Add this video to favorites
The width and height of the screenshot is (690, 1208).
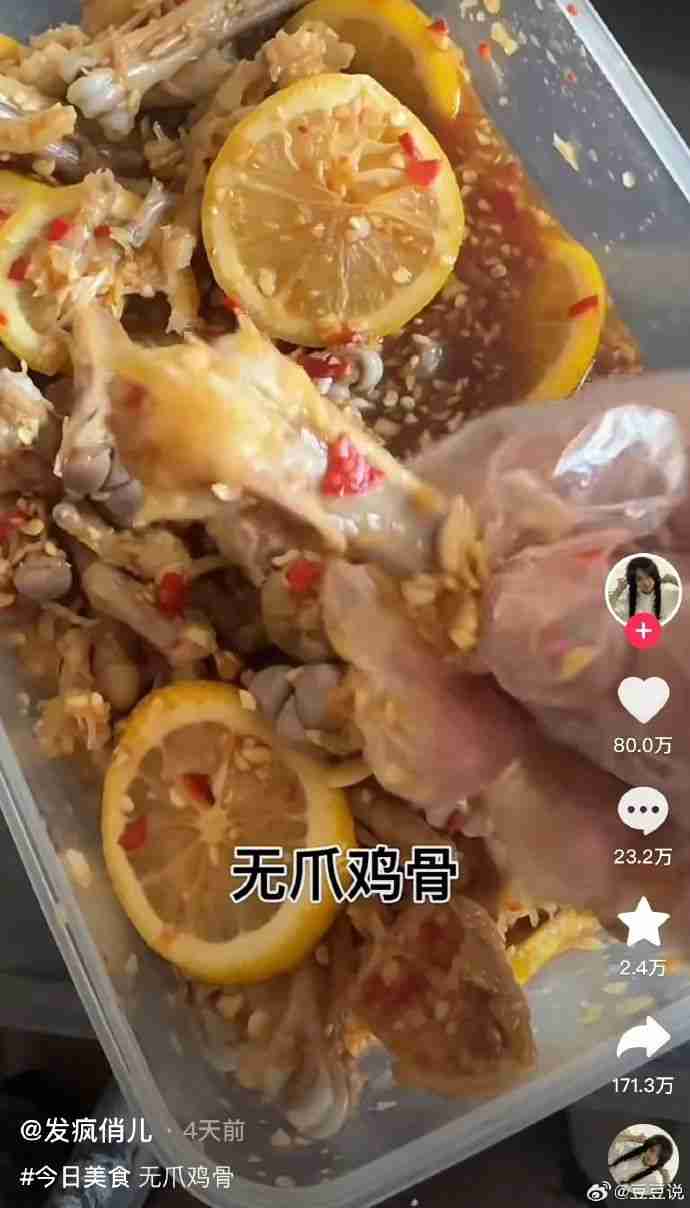click(642, 922)
